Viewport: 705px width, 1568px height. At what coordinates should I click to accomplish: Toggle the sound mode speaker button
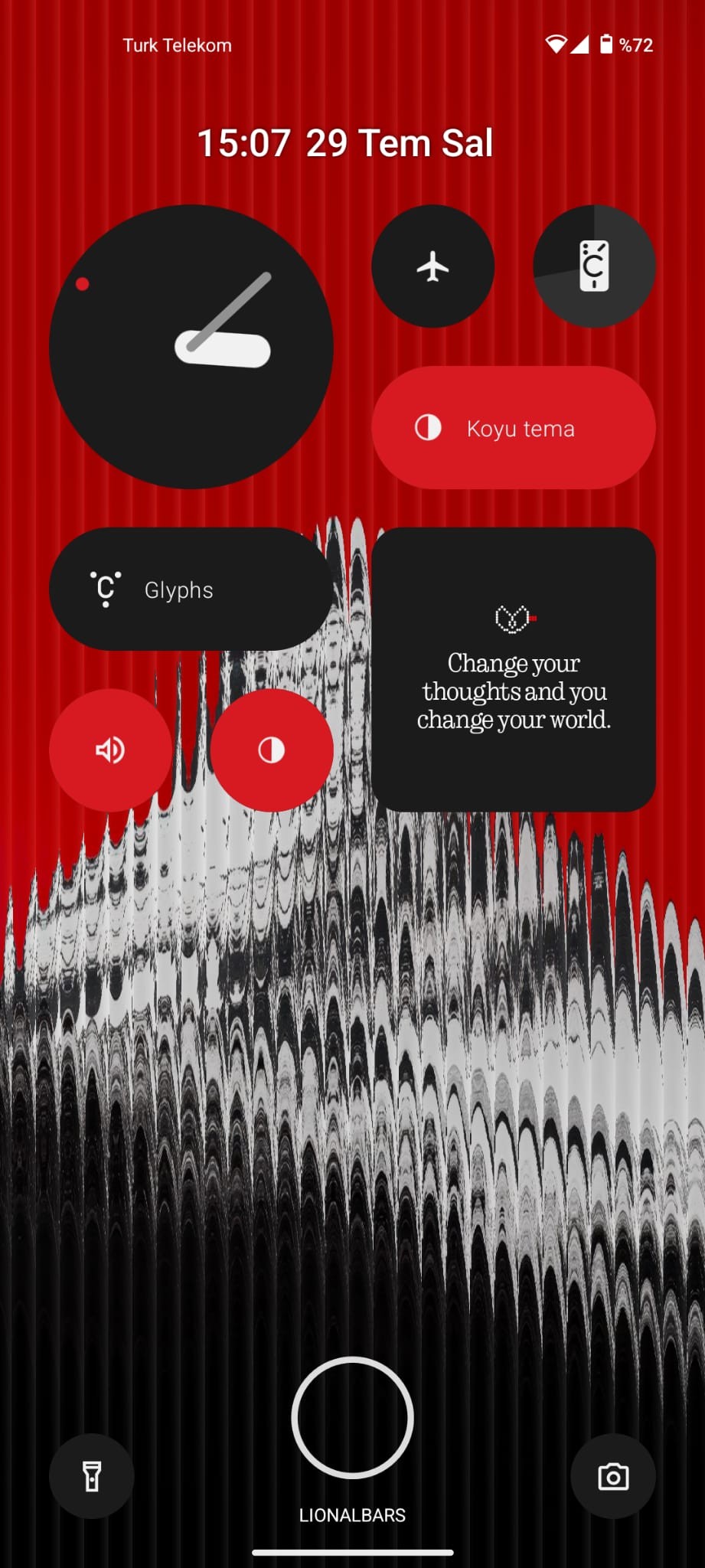110,750
